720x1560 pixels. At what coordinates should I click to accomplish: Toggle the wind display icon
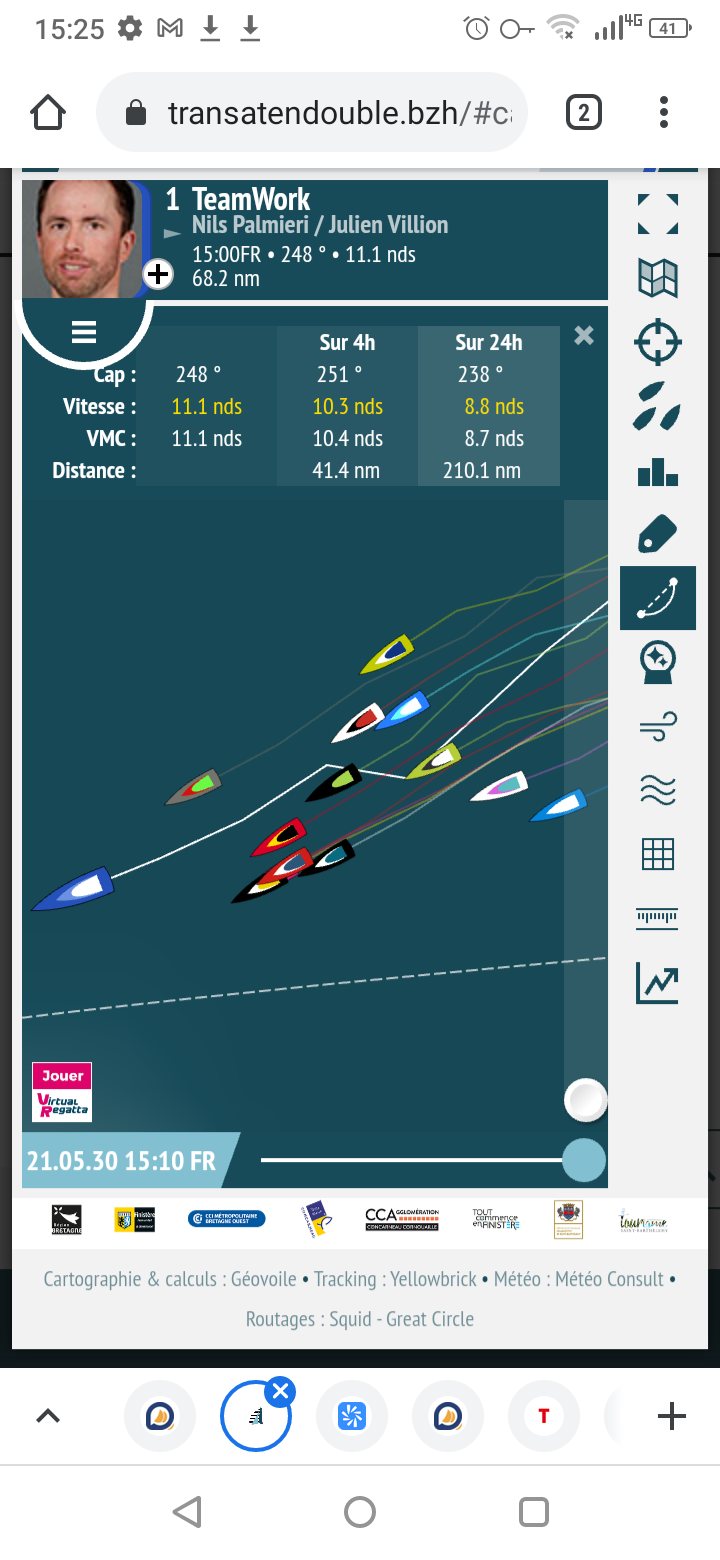[x=658, y=725]
